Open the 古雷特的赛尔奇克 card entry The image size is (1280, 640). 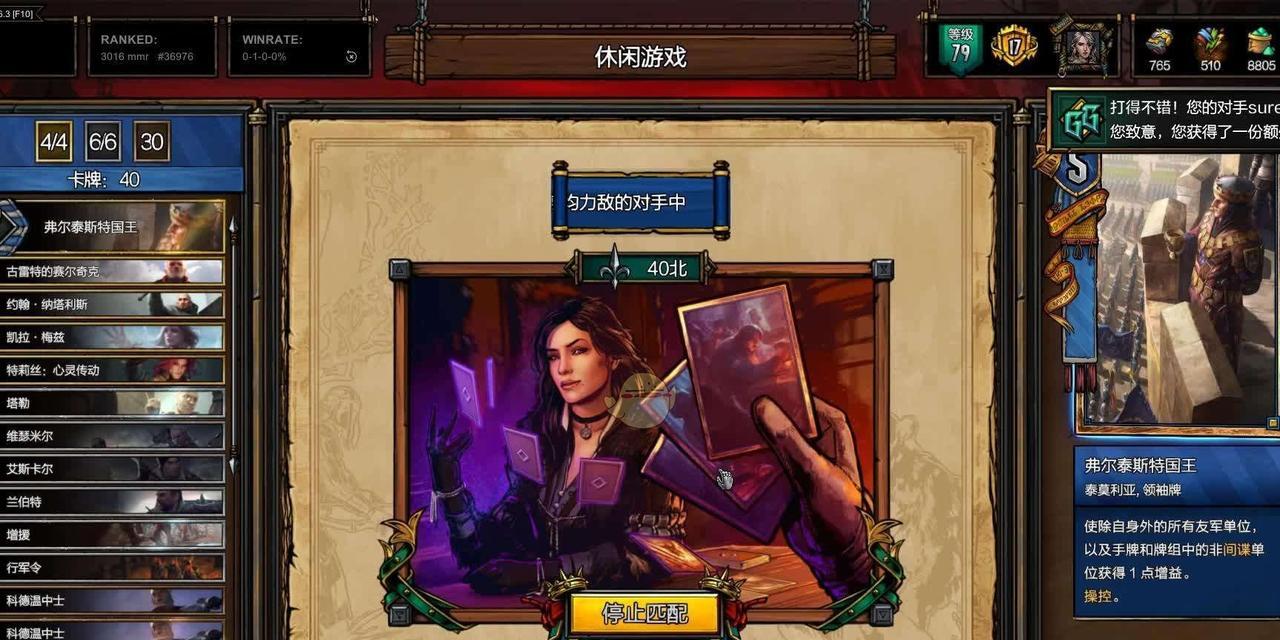[112, 271]
